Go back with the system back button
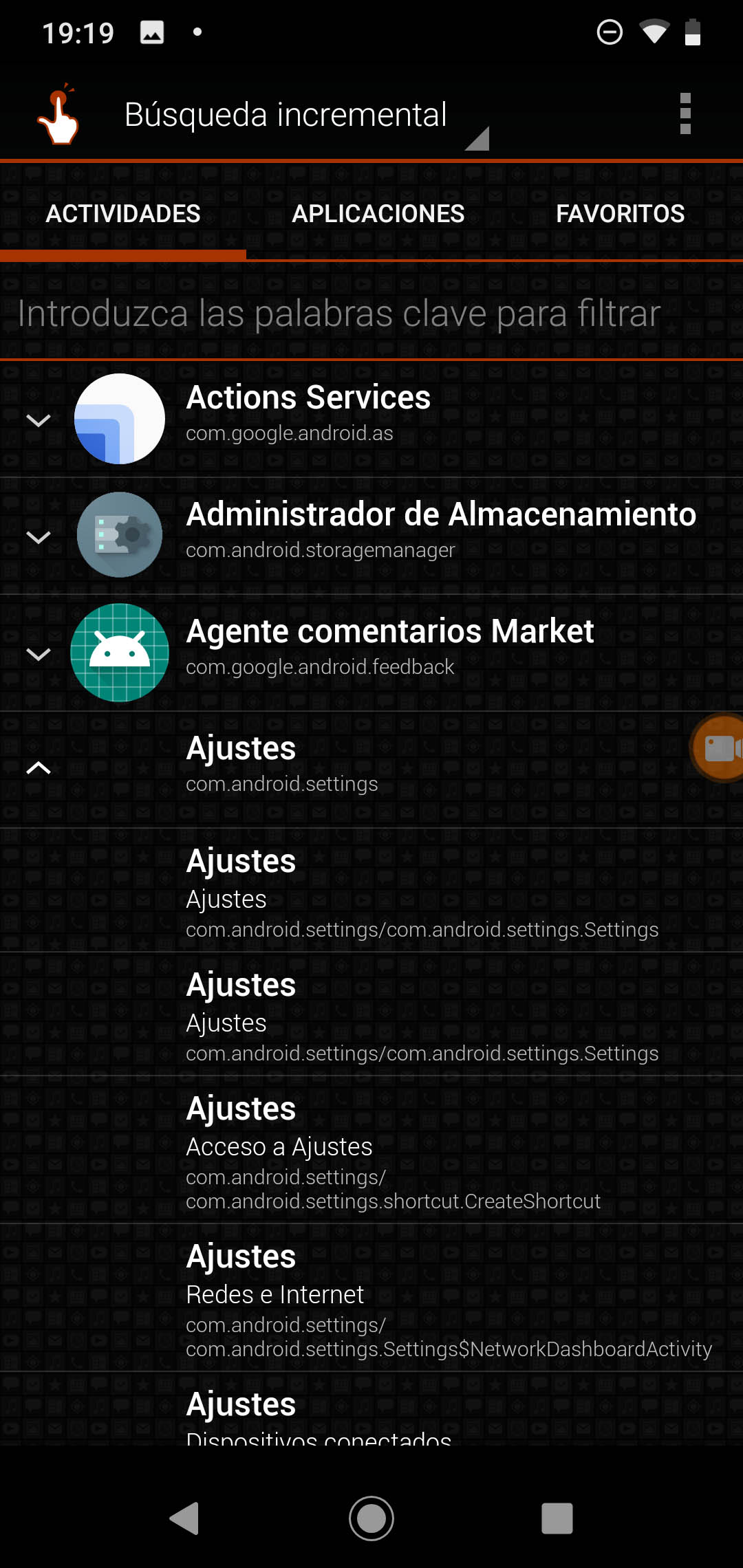 pos(184,1518)
